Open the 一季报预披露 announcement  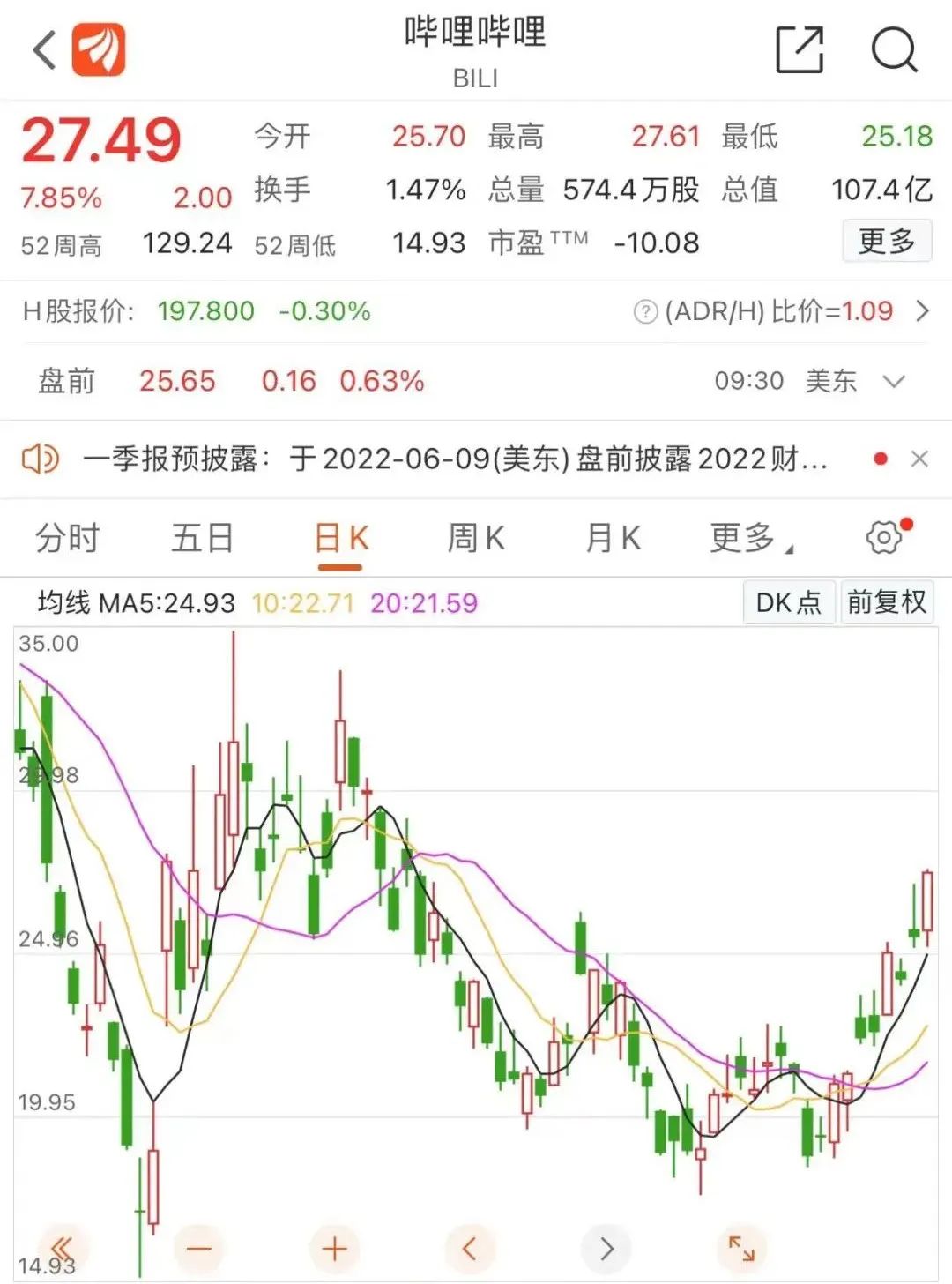pos(454,459)
